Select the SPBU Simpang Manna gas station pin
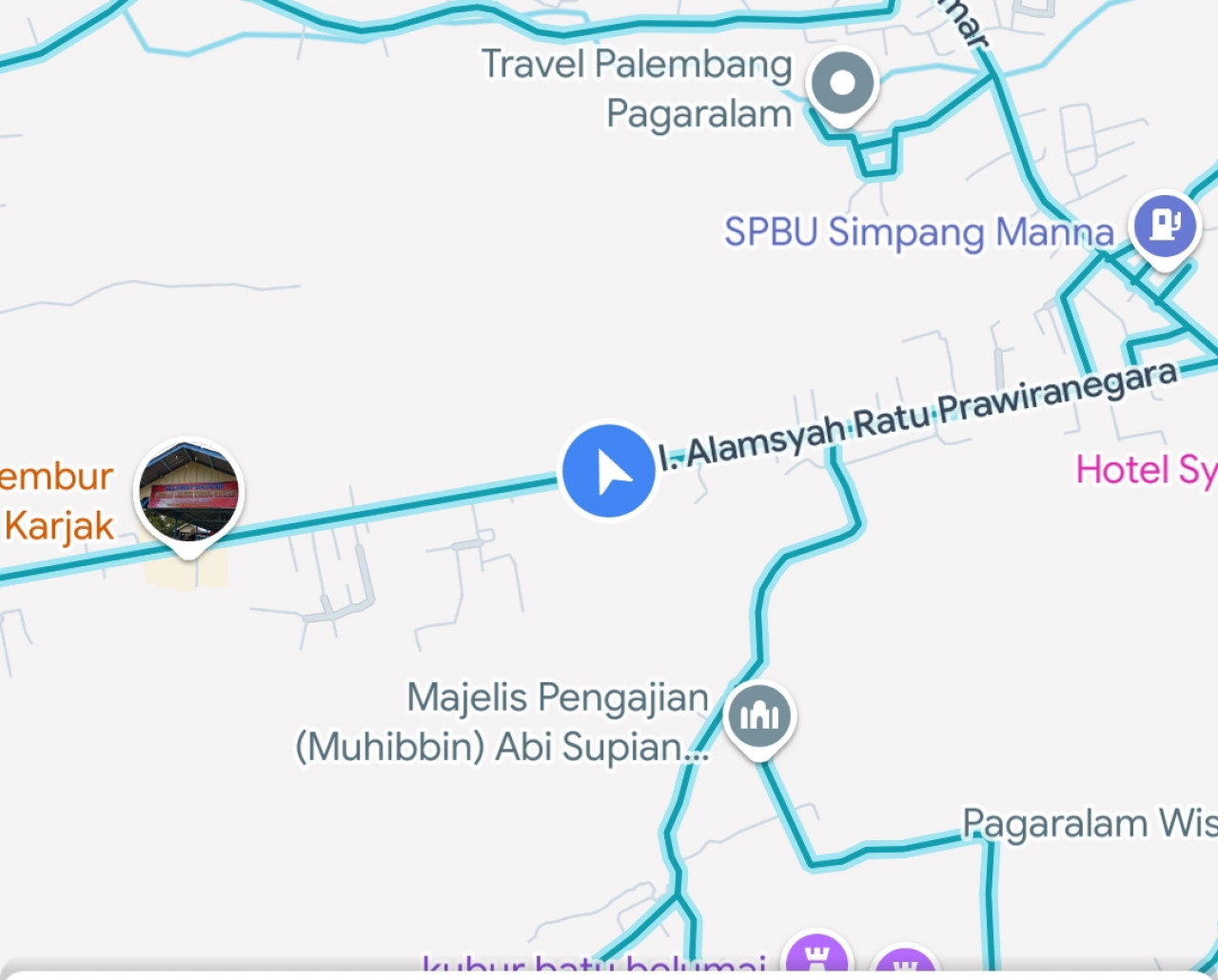 [1165, 226]
